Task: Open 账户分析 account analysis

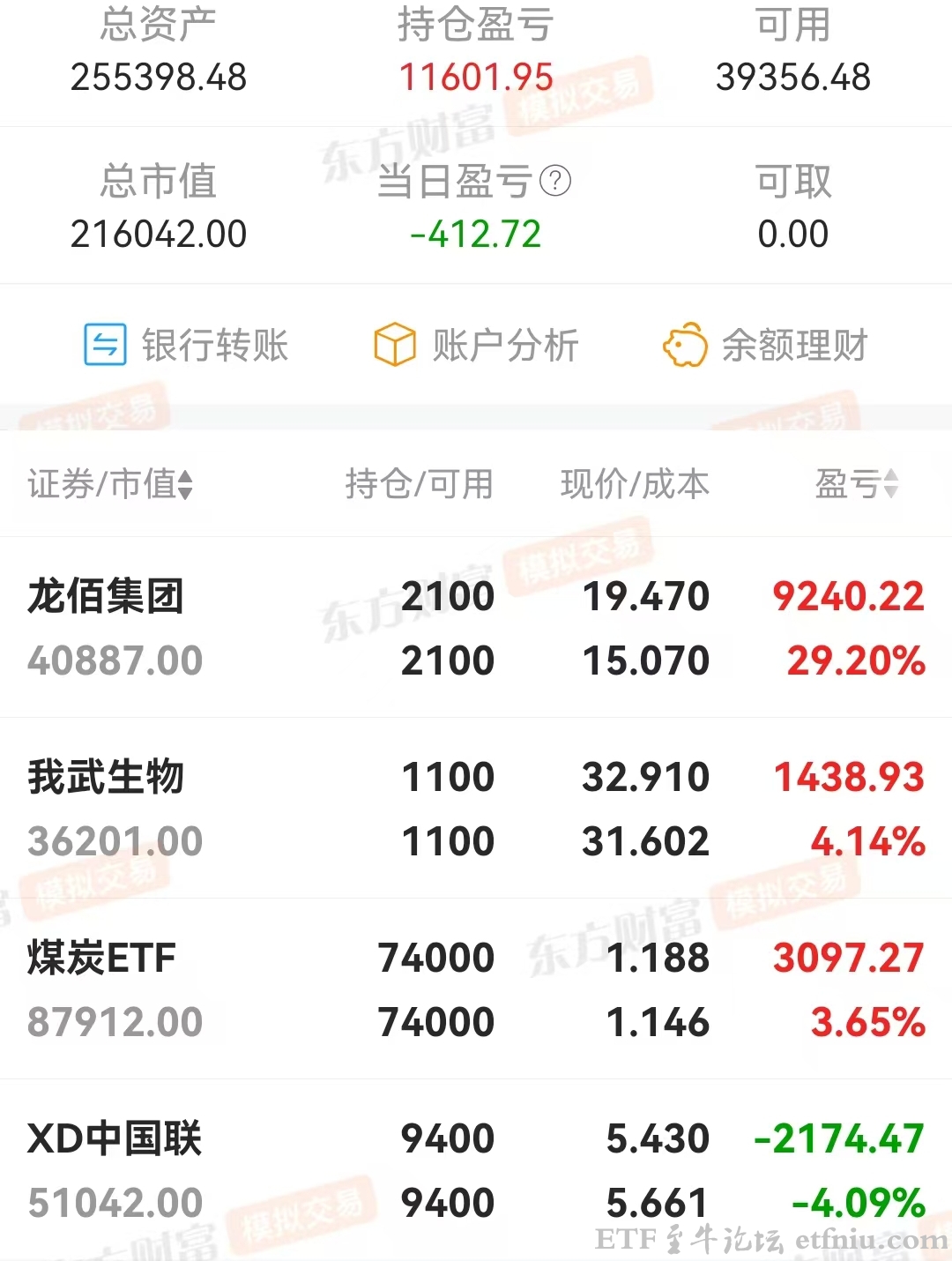Action: (x=477, y=345)
